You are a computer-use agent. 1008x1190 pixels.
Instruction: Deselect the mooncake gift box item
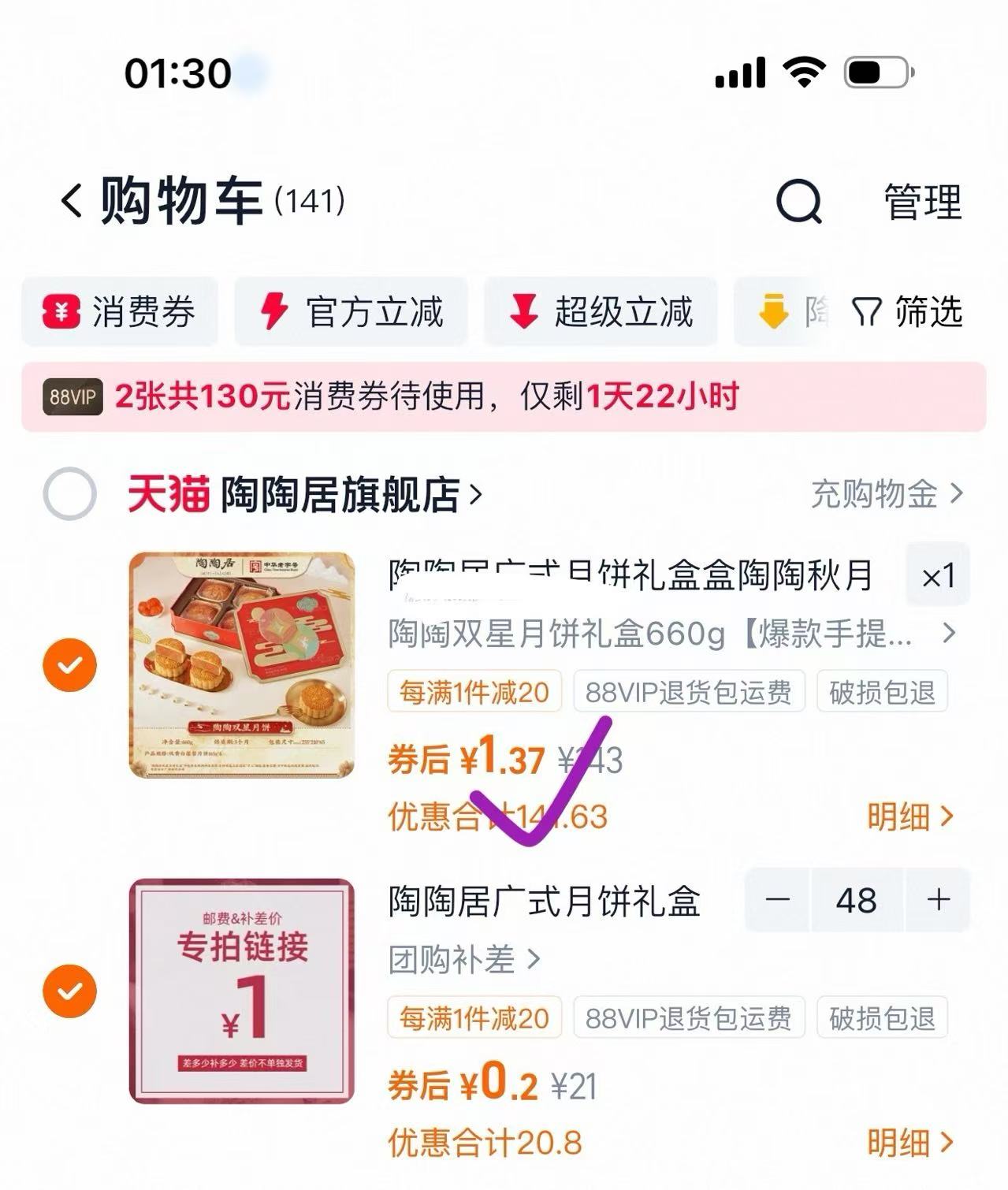click(x=69, y=664)
